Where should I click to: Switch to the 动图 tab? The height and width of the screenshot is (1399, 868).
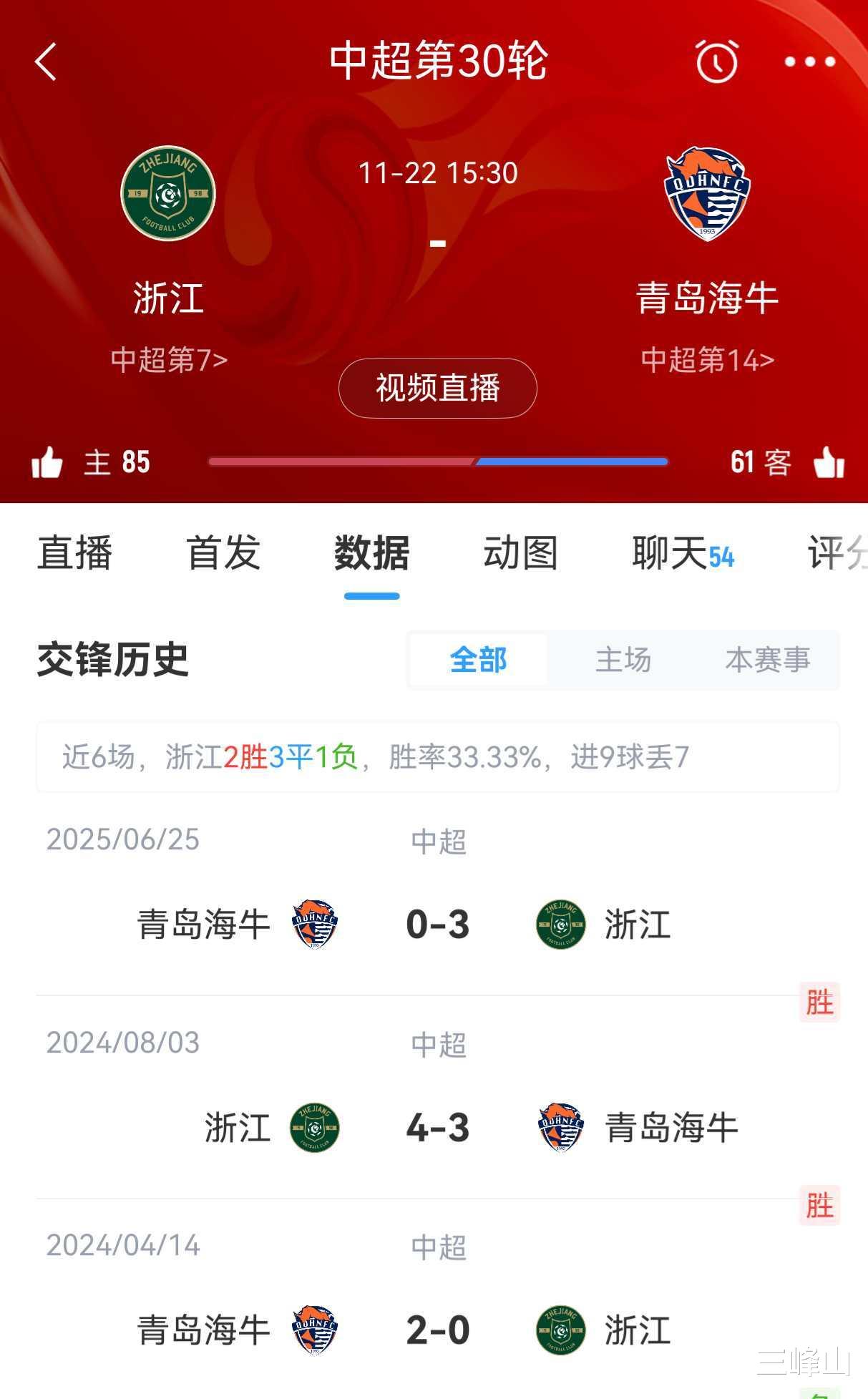click(x=520, y=553)
